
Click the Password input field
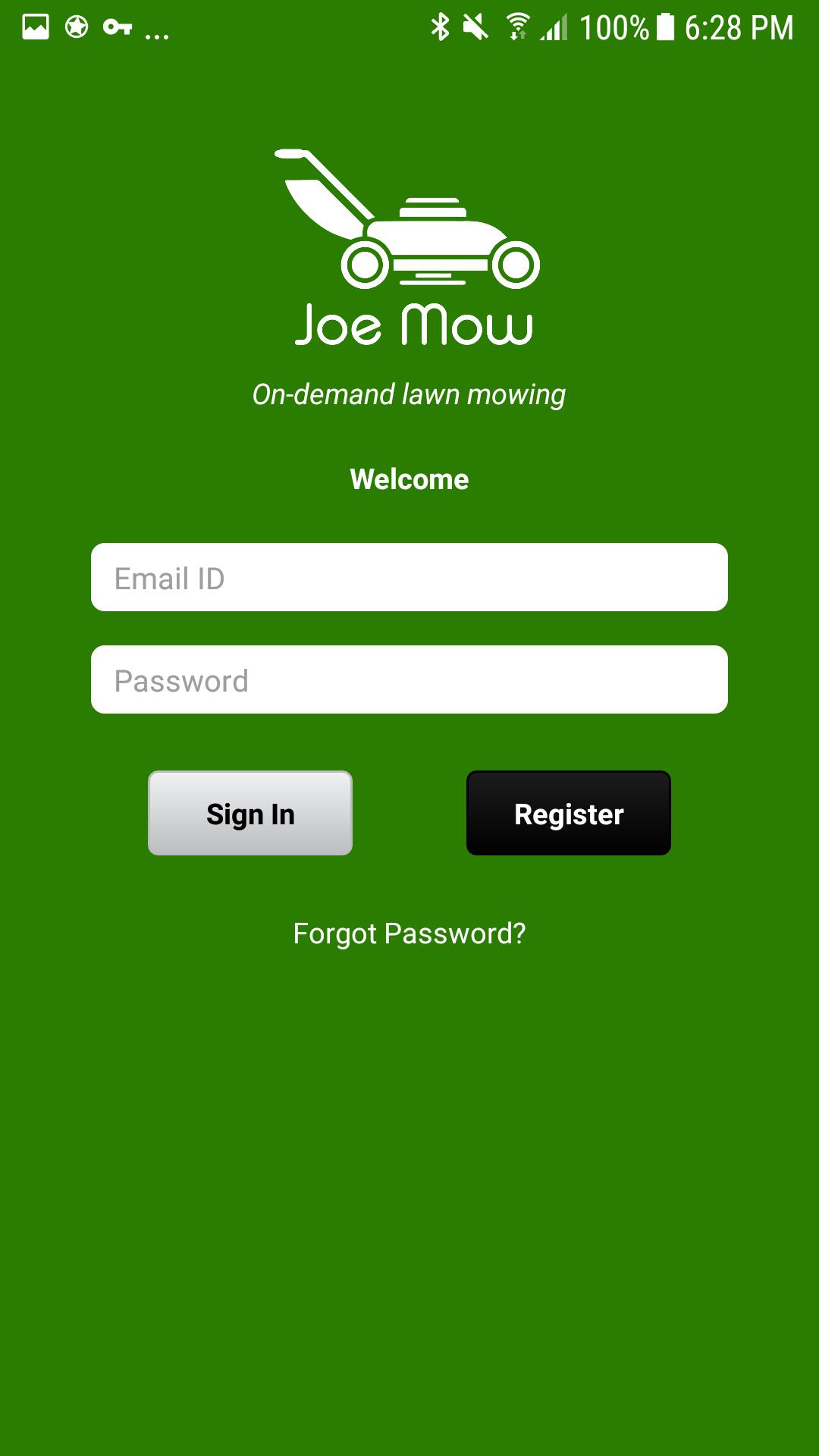(x=409, y=679)
